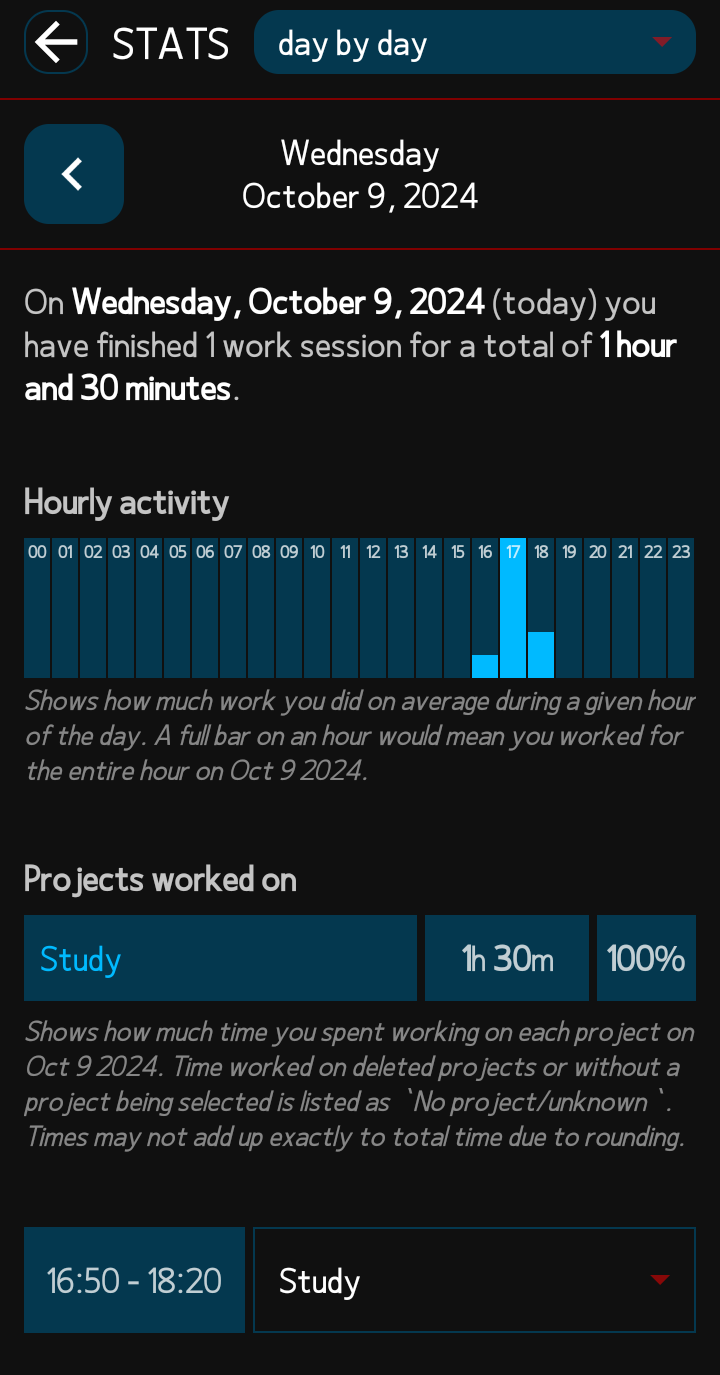Change the session's project from Study
The image size is (720, 1375).
coord(474,1280)
